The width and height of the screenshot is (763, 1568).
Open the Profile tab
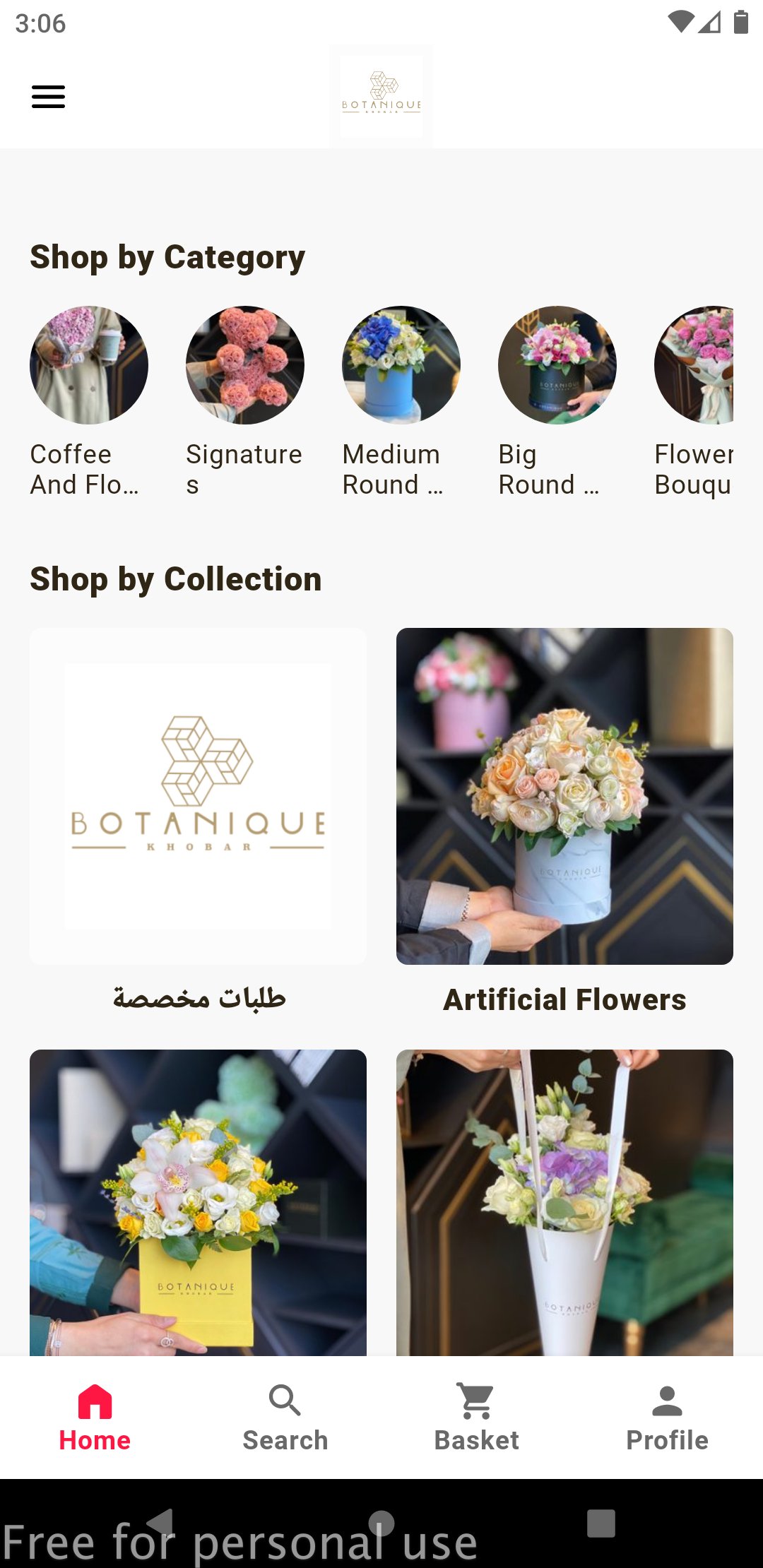pyautogui.click(x=667, y=1418)
